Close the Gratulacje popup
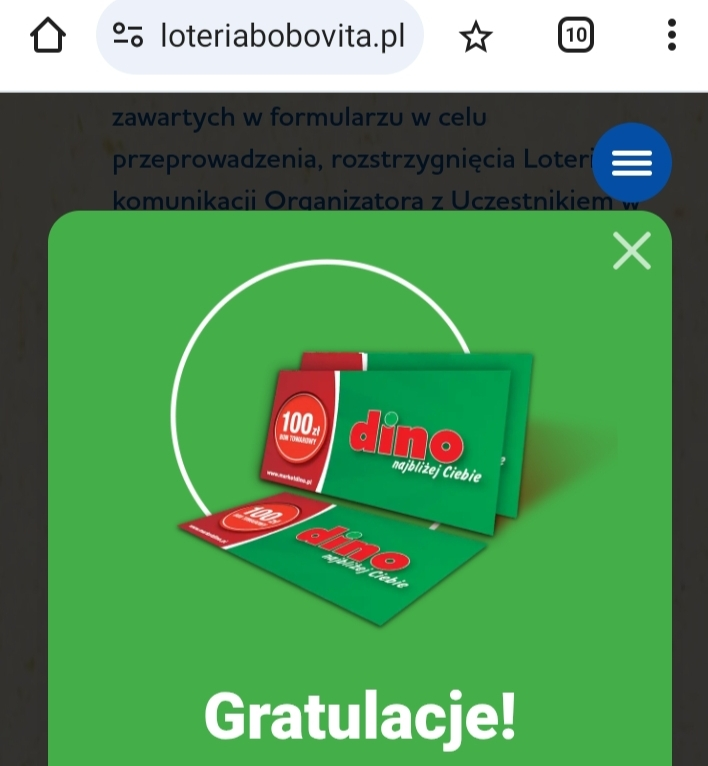The image size is (708, 766). pos(632,251)
